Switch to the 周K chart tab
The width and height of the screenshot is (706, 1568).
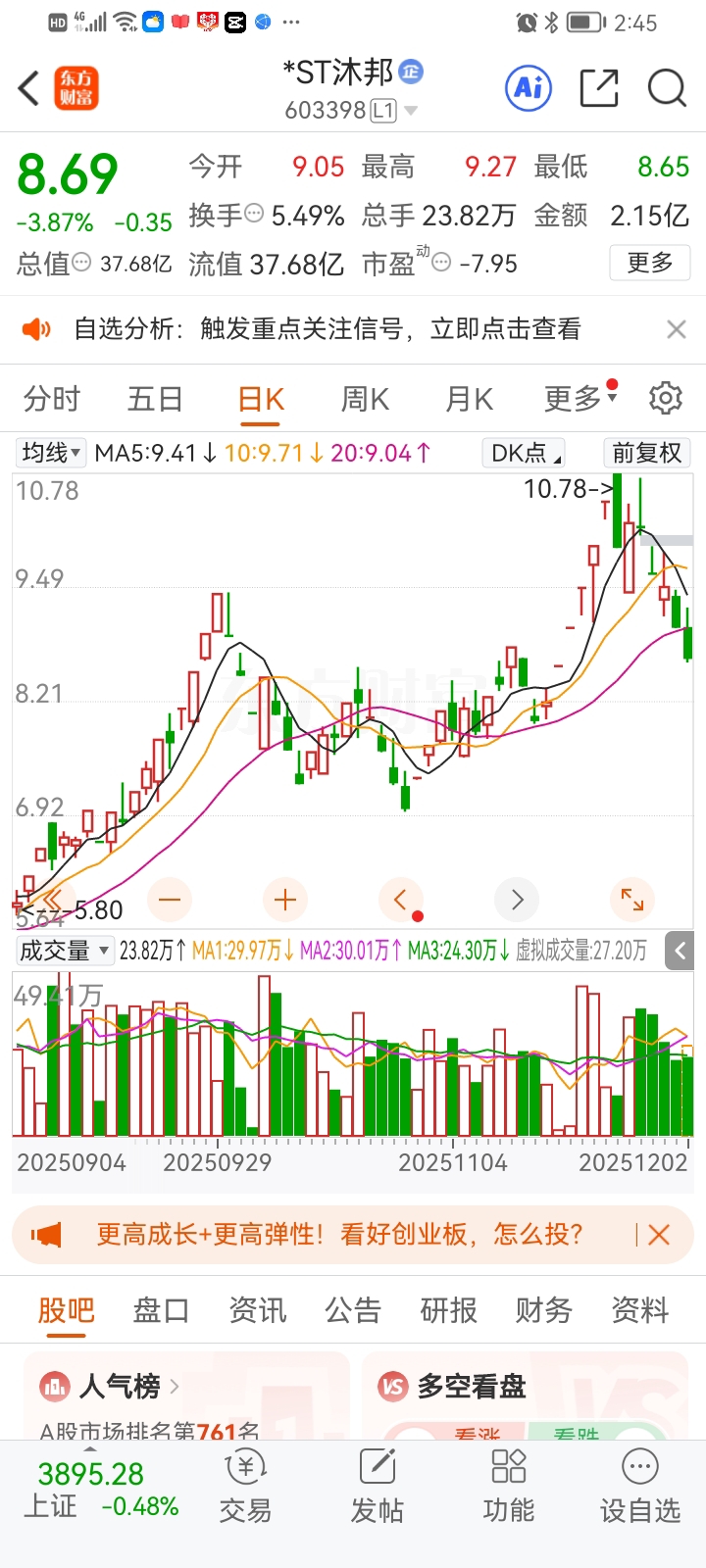[365, 399]
